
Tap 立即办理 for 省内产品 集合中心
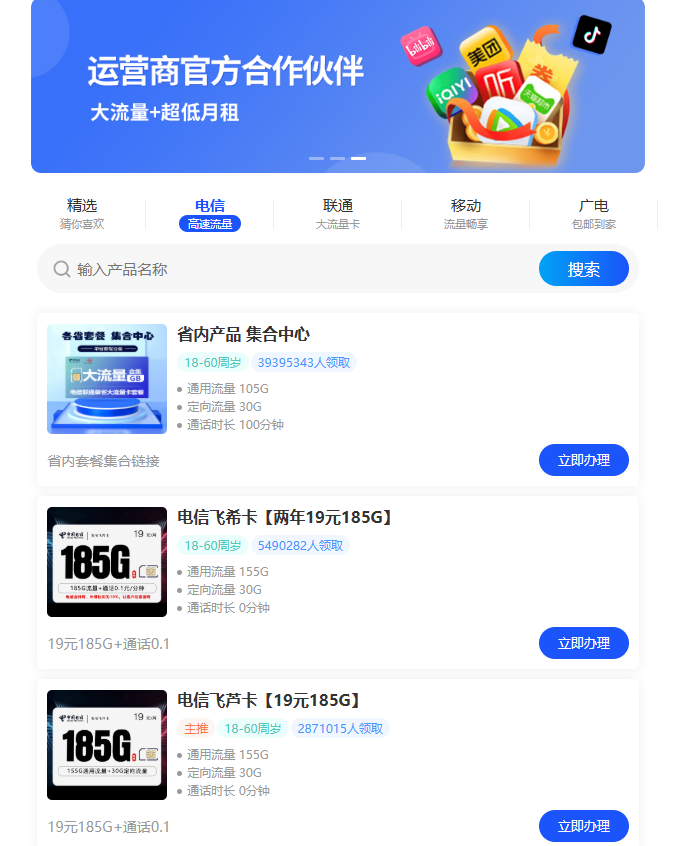583,460
